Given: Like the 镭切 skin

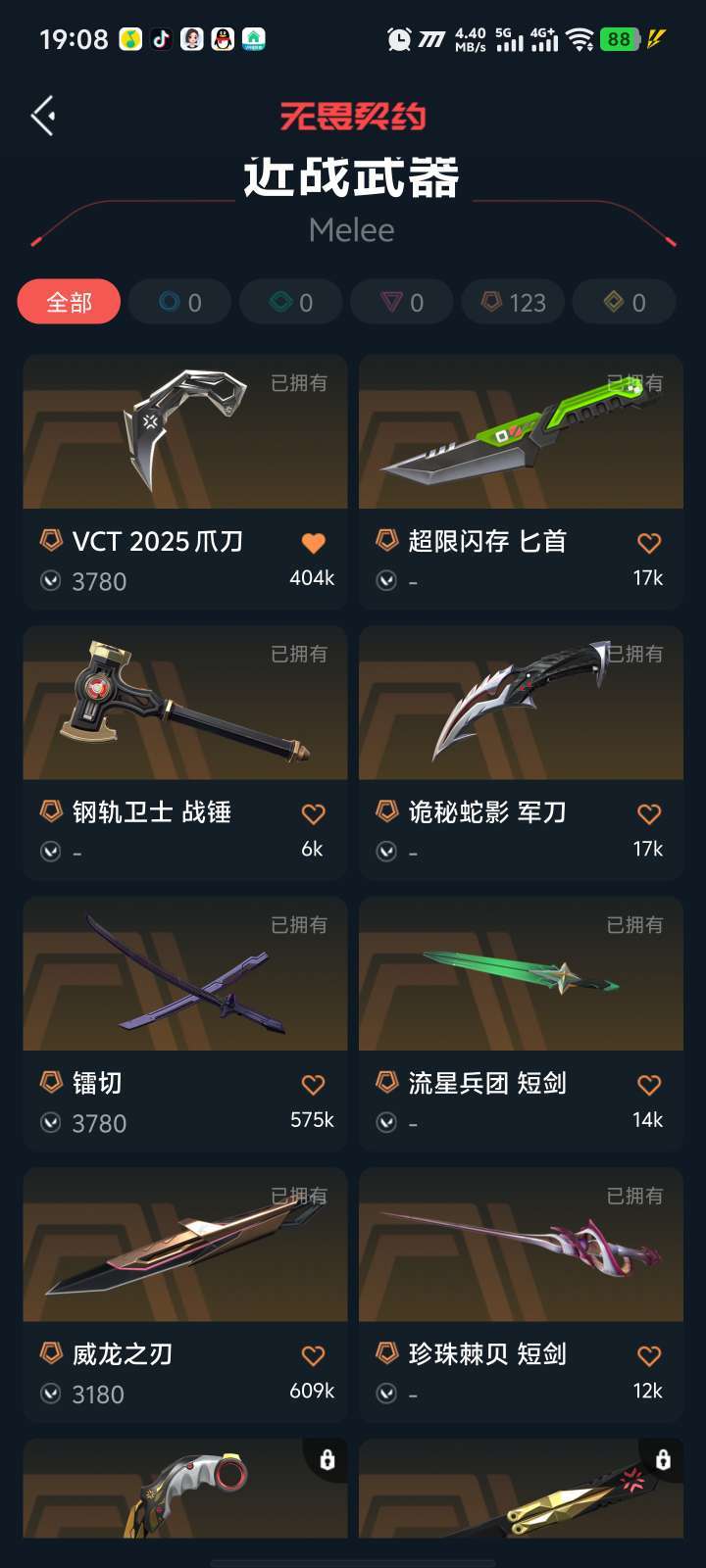Looking at the screenshot, I should 313,1084.
